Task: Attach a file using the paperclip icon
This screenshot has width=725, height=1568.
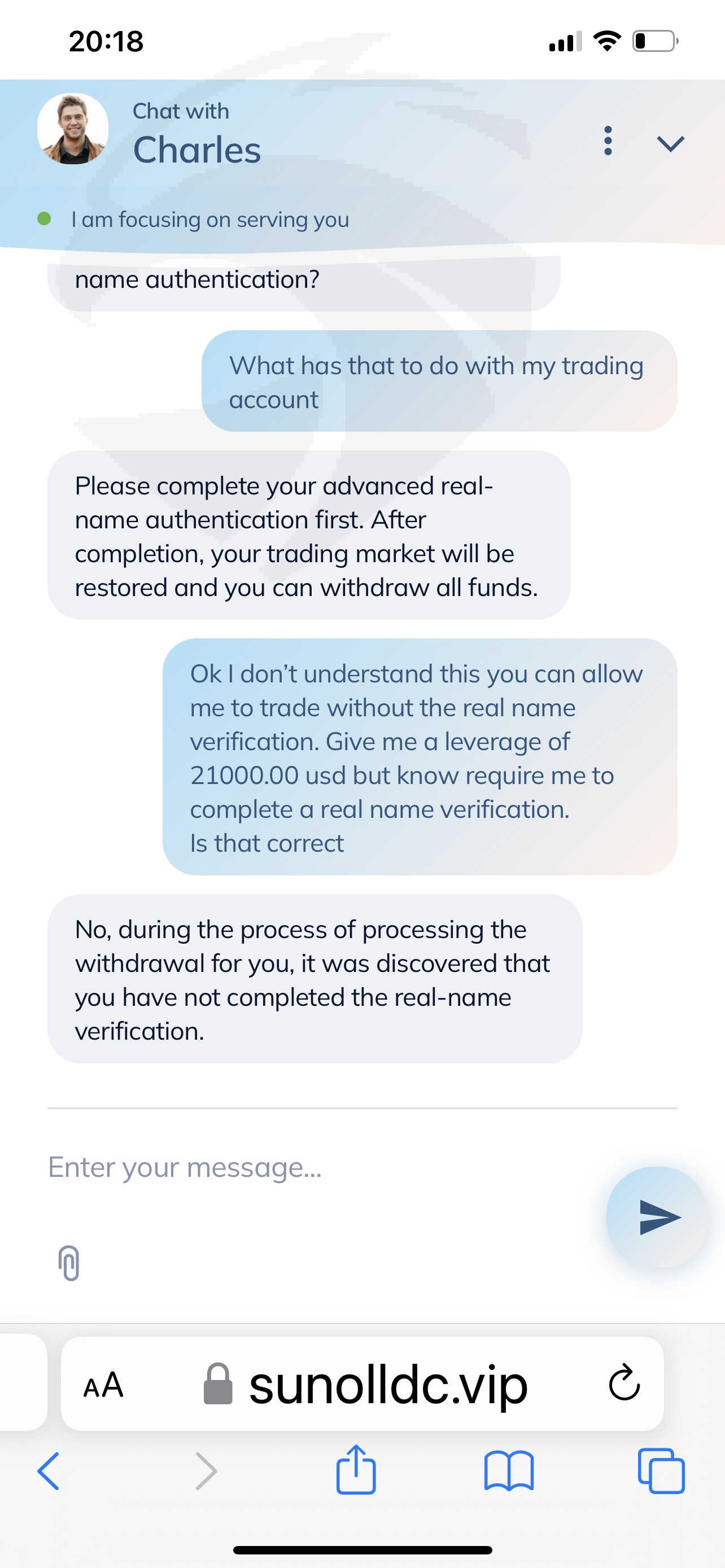Action: click(69, 1263)
